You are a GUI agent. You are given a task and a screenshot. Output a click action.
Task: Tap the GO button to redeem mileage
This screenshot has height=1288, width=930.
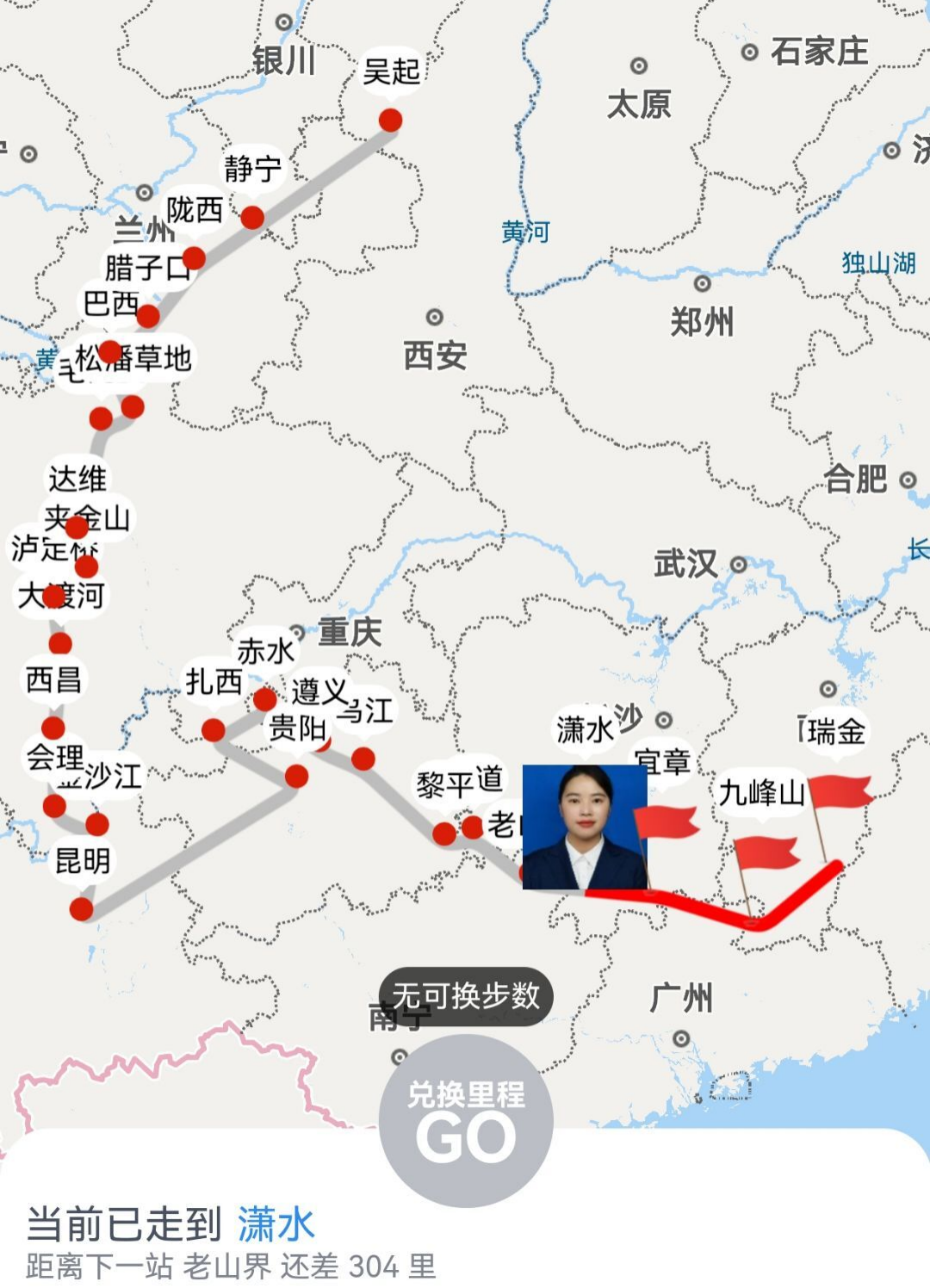(466, 1120)
